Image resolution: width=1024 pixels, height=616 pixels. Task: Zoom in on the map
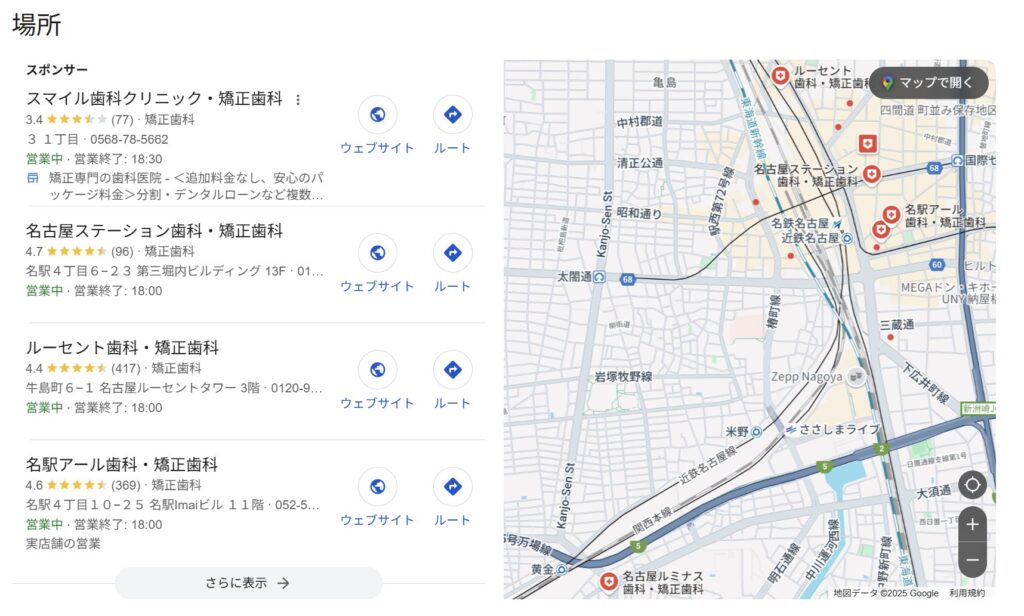972,523
